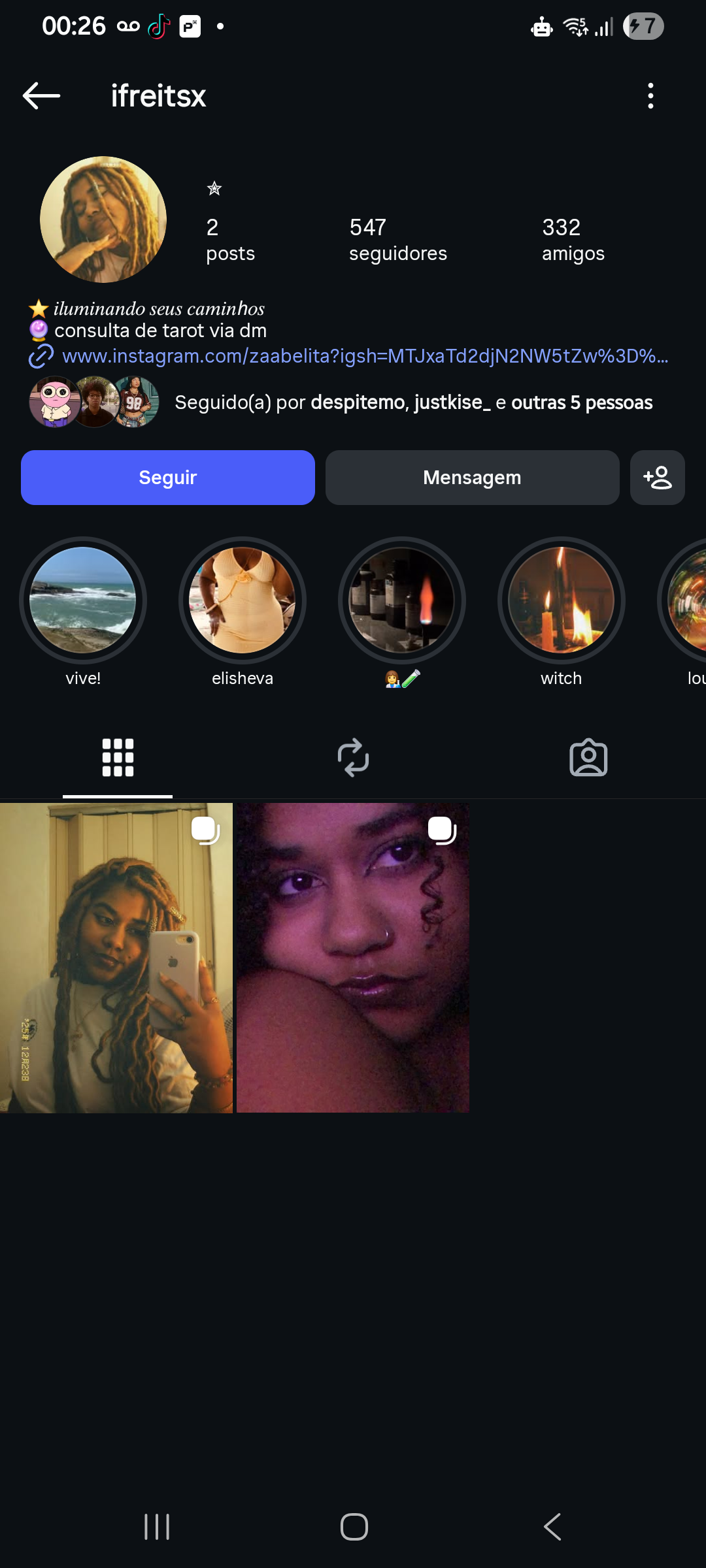Tap the system home button
Image resolution: width=706 pixels, height=1568 pixels.
click(x=354, y=1527)
